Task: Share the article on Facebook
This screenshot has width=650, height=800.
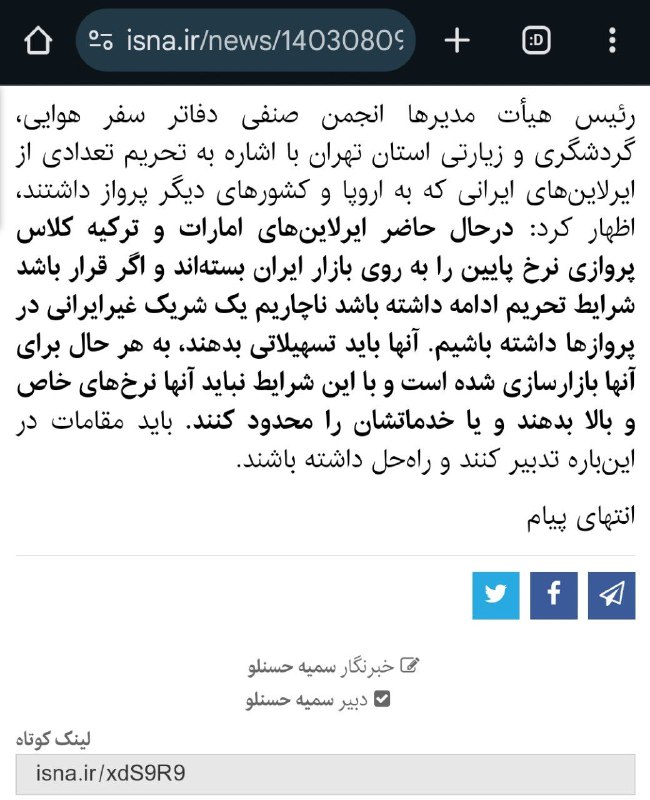Action: [x=554, y=595]
